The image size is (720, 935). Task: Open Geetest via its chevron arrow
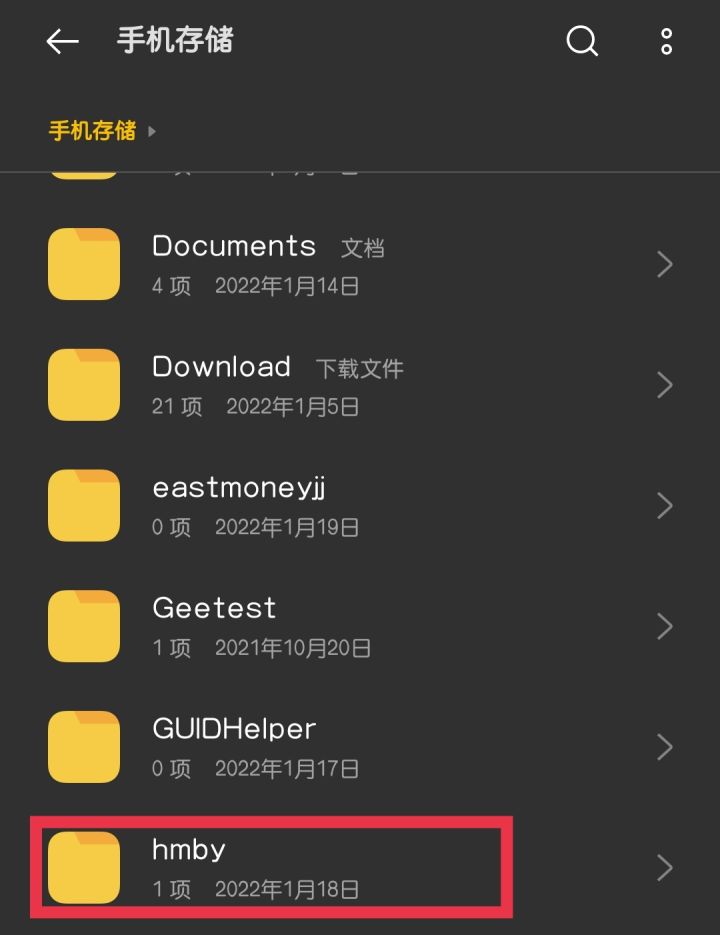[x=664, y=626]
